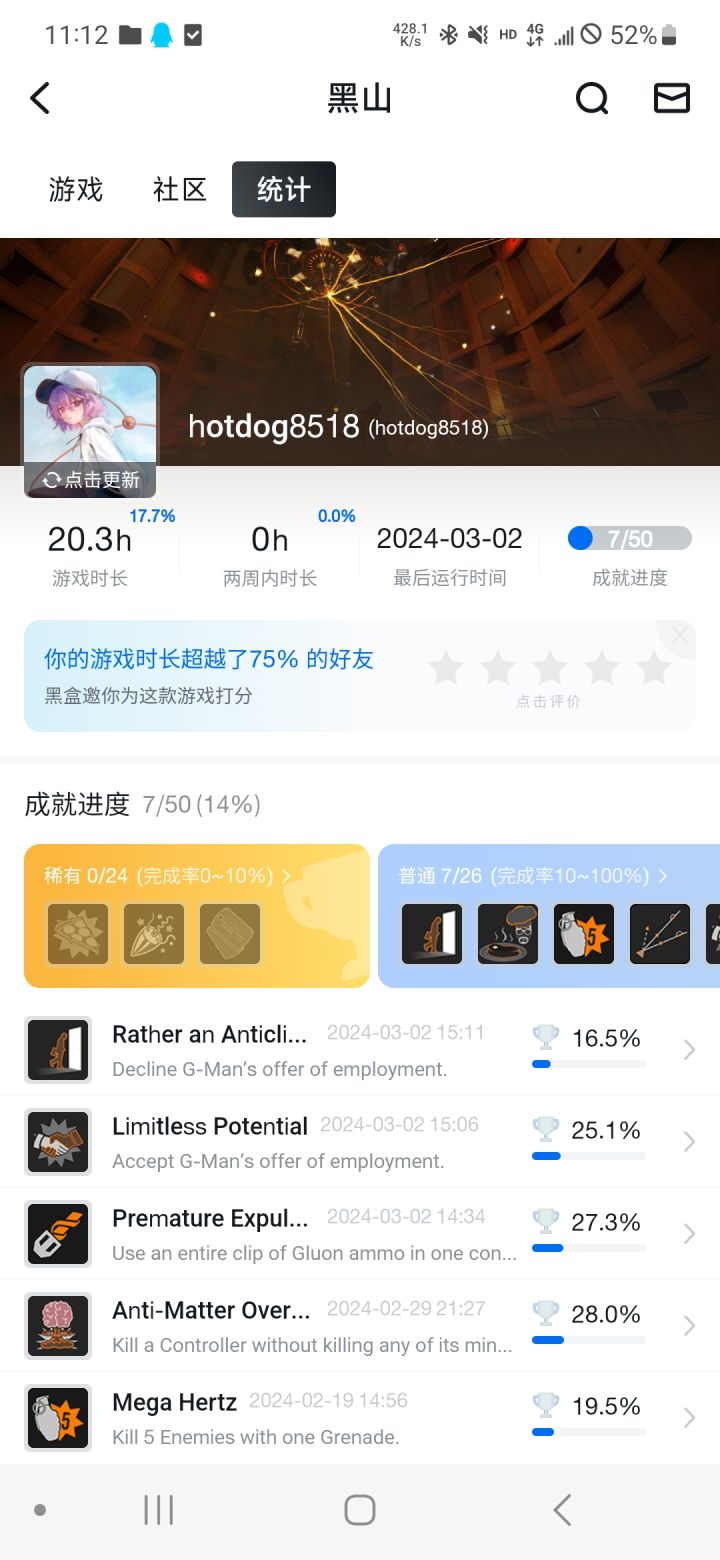View the Mega Hertz achievement details

360,1418
